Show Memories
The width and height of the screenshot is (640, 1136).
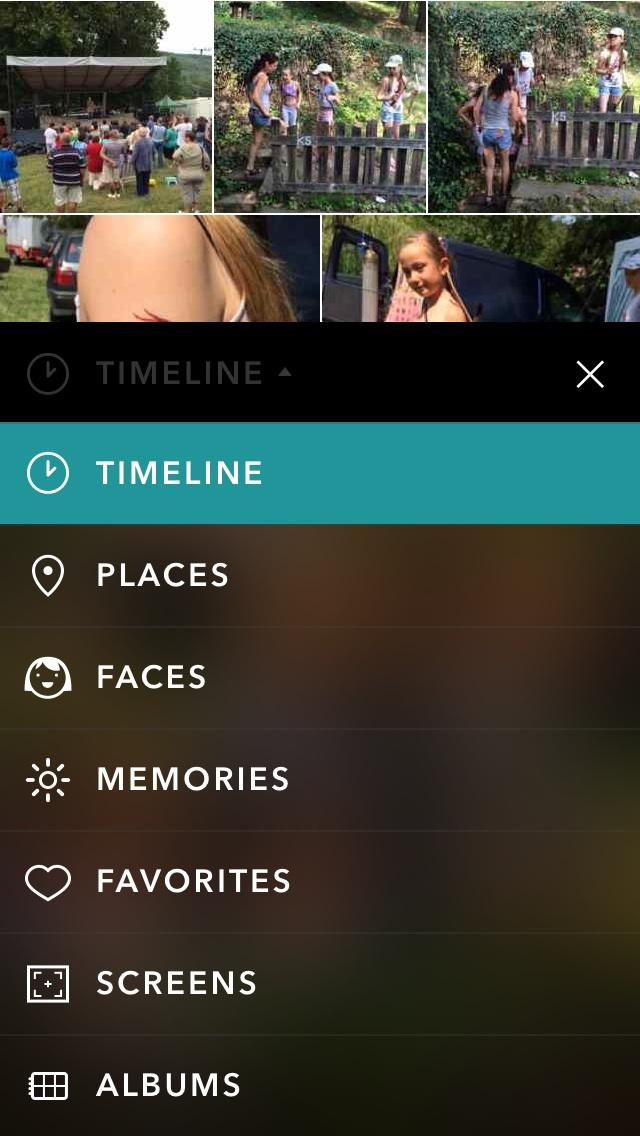(x=320, y=780)
